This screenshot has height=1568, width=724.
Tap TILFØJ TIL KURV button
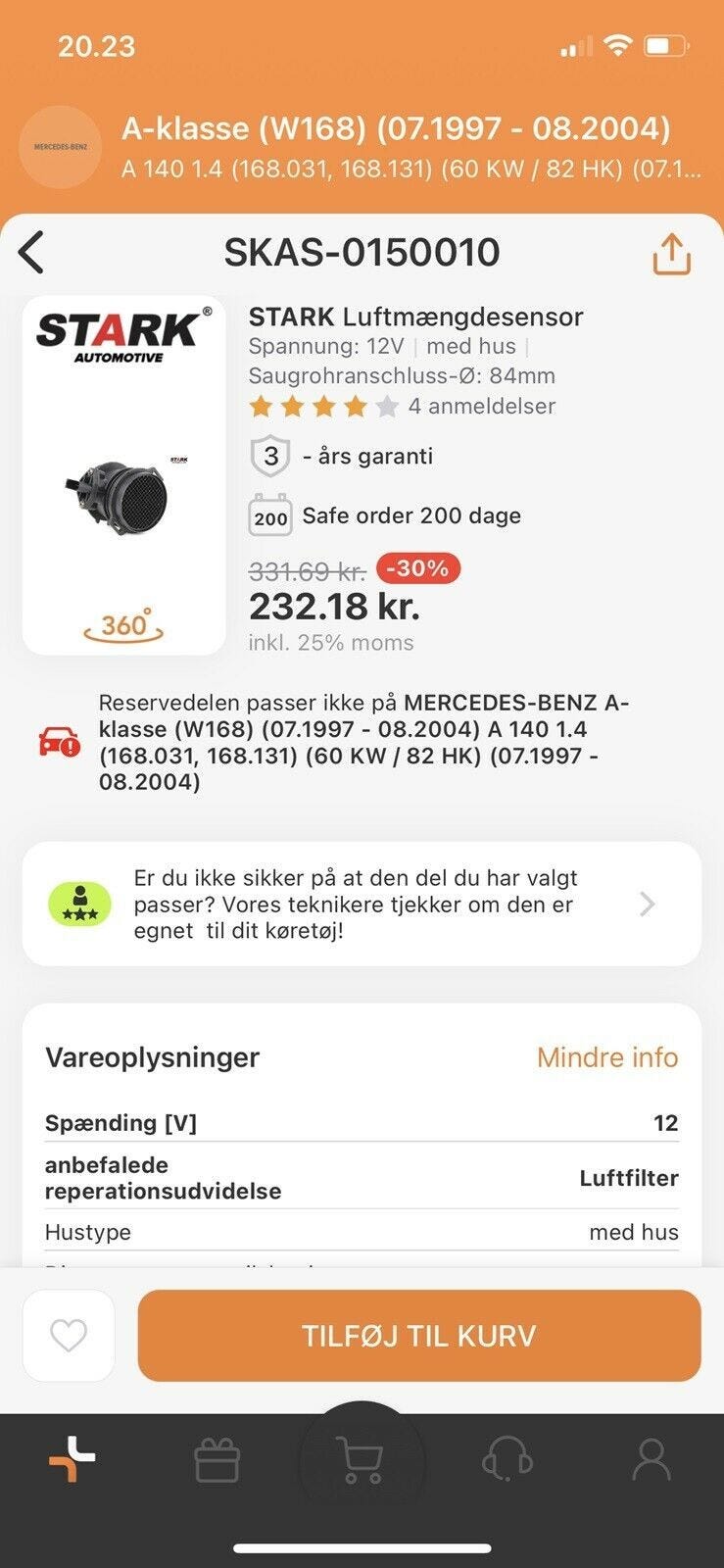[419, 1335]
